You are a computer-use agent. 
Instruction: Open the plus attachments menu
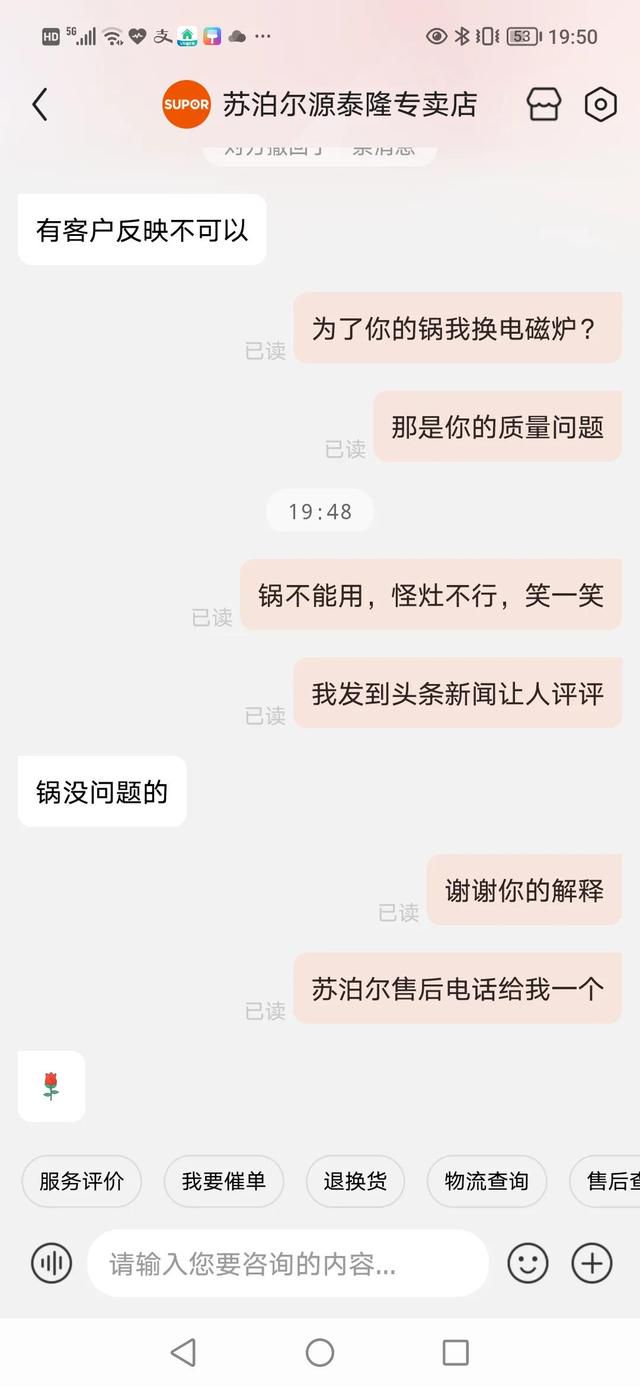[x=591, y=1263]
